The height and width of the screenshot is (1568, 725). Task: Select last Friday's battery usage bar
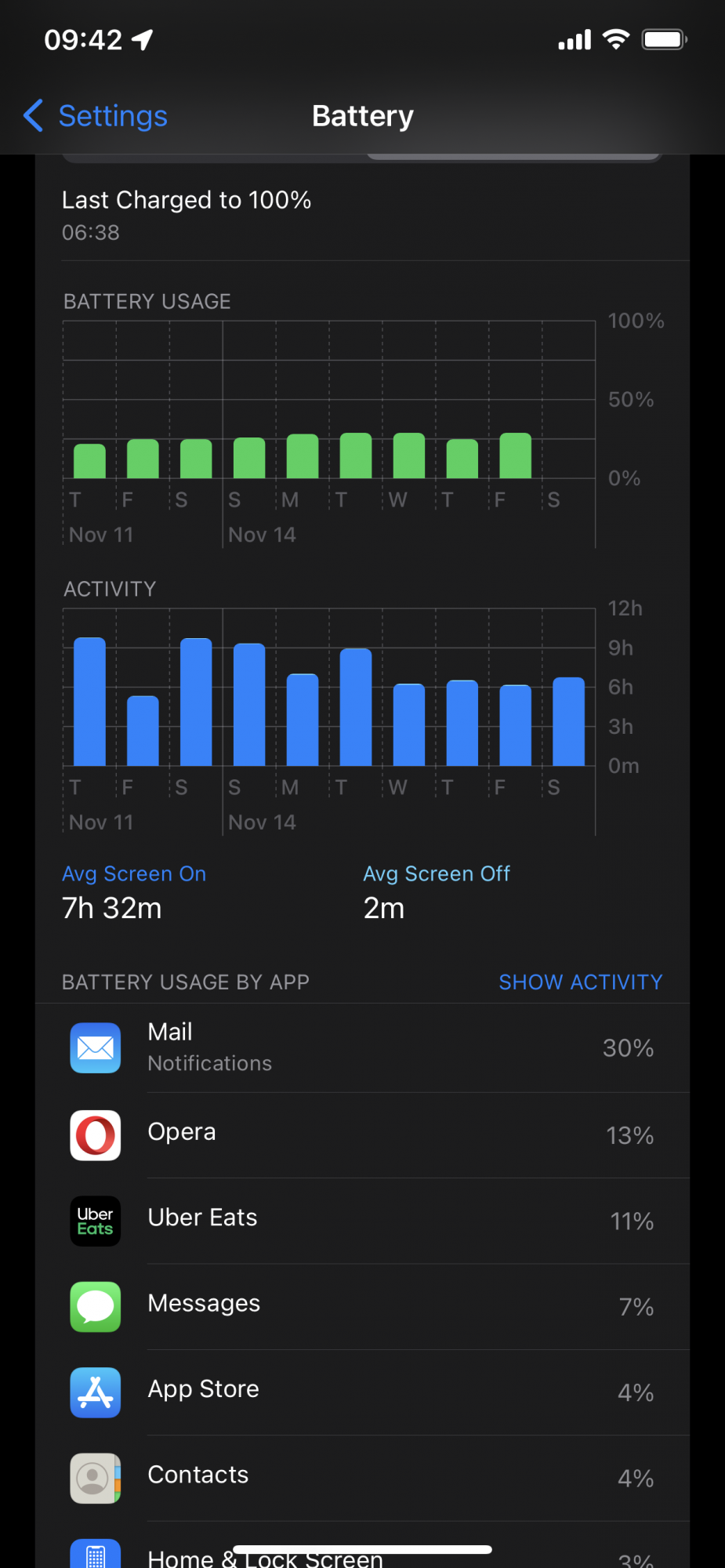click(x=516, y=456)
